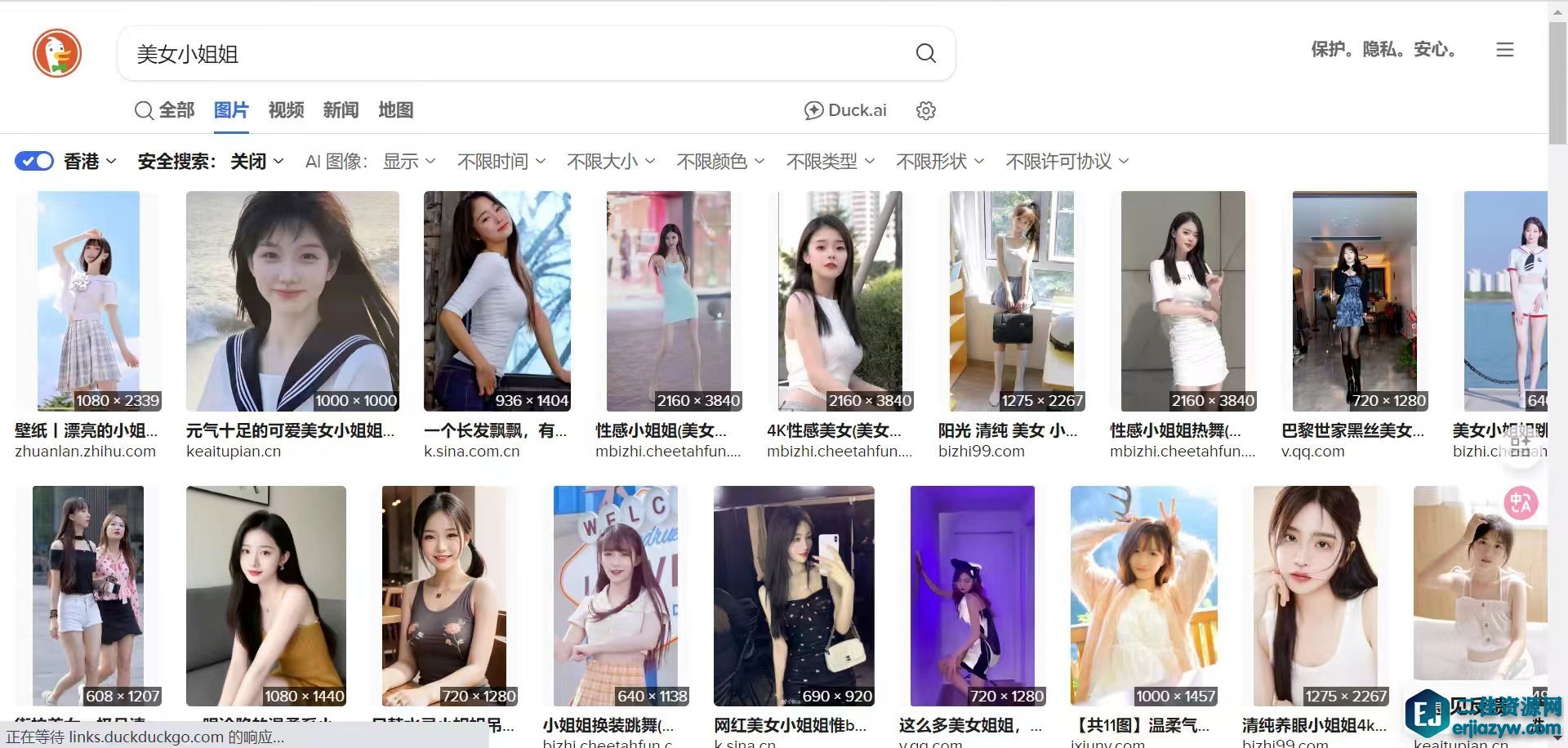Expand the 不限形状 filter

[x=939, y=162]
